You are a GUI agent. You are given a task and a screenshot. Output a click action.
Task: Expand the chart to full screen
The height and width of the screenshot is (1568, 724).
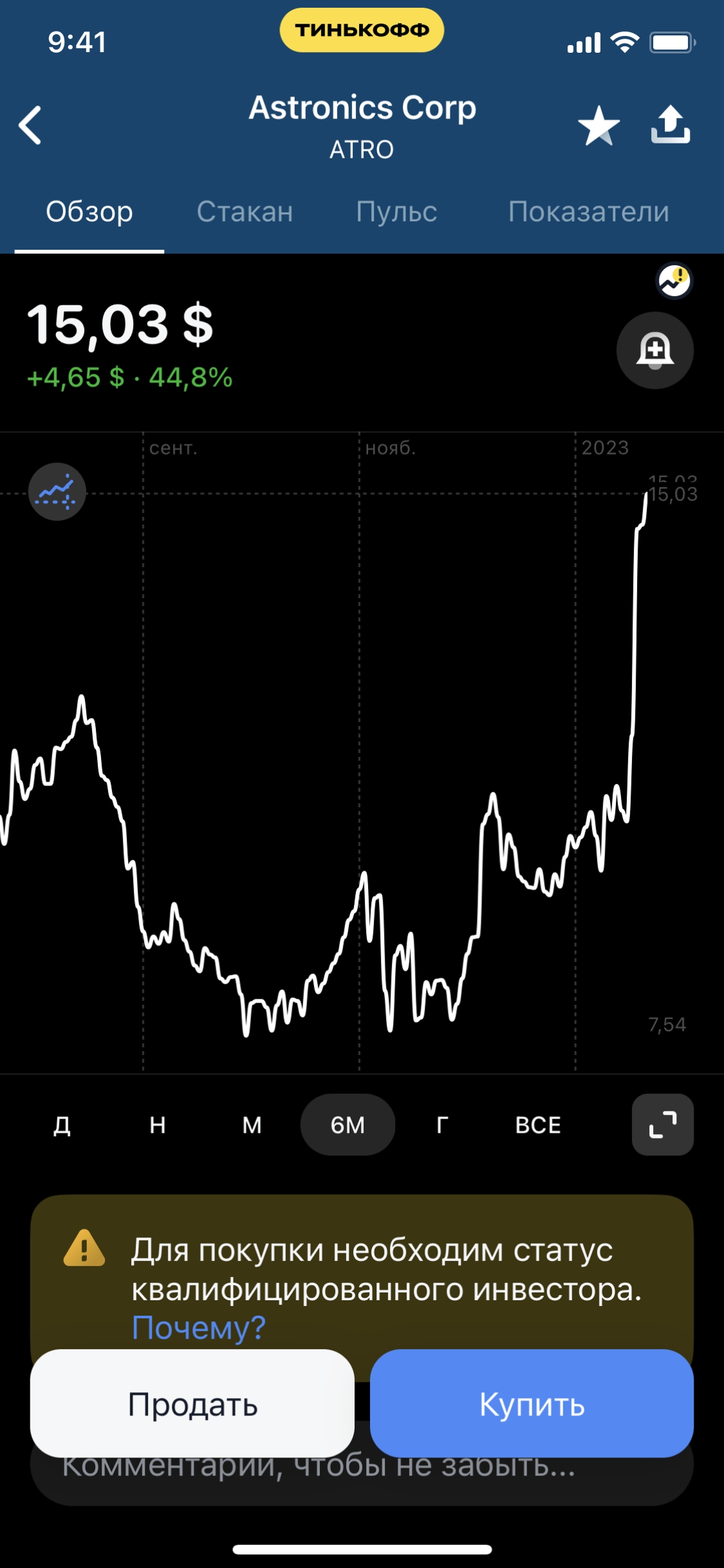pos(662,1125)
